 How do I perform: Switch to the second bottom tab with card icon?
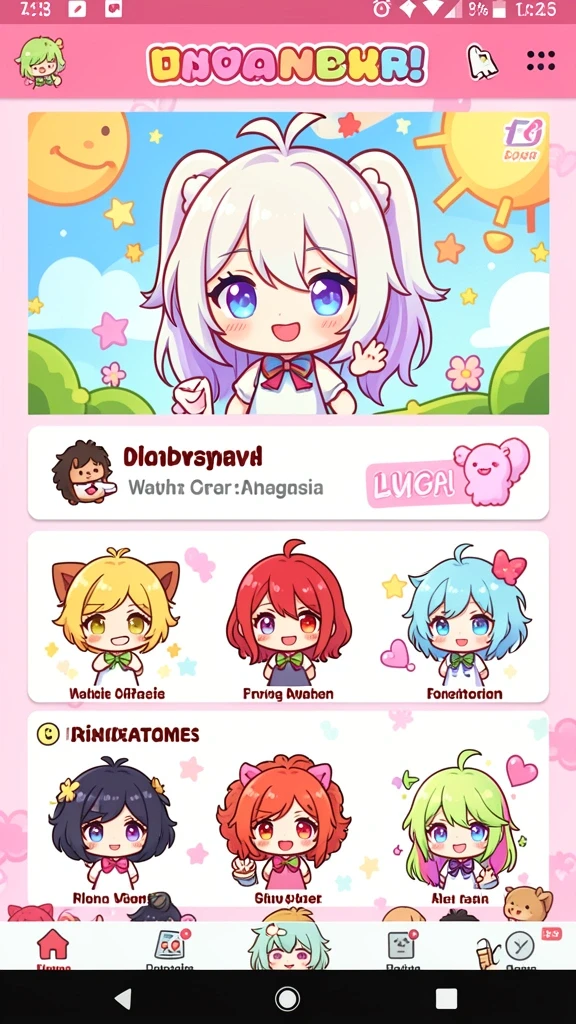pos(170,948)
